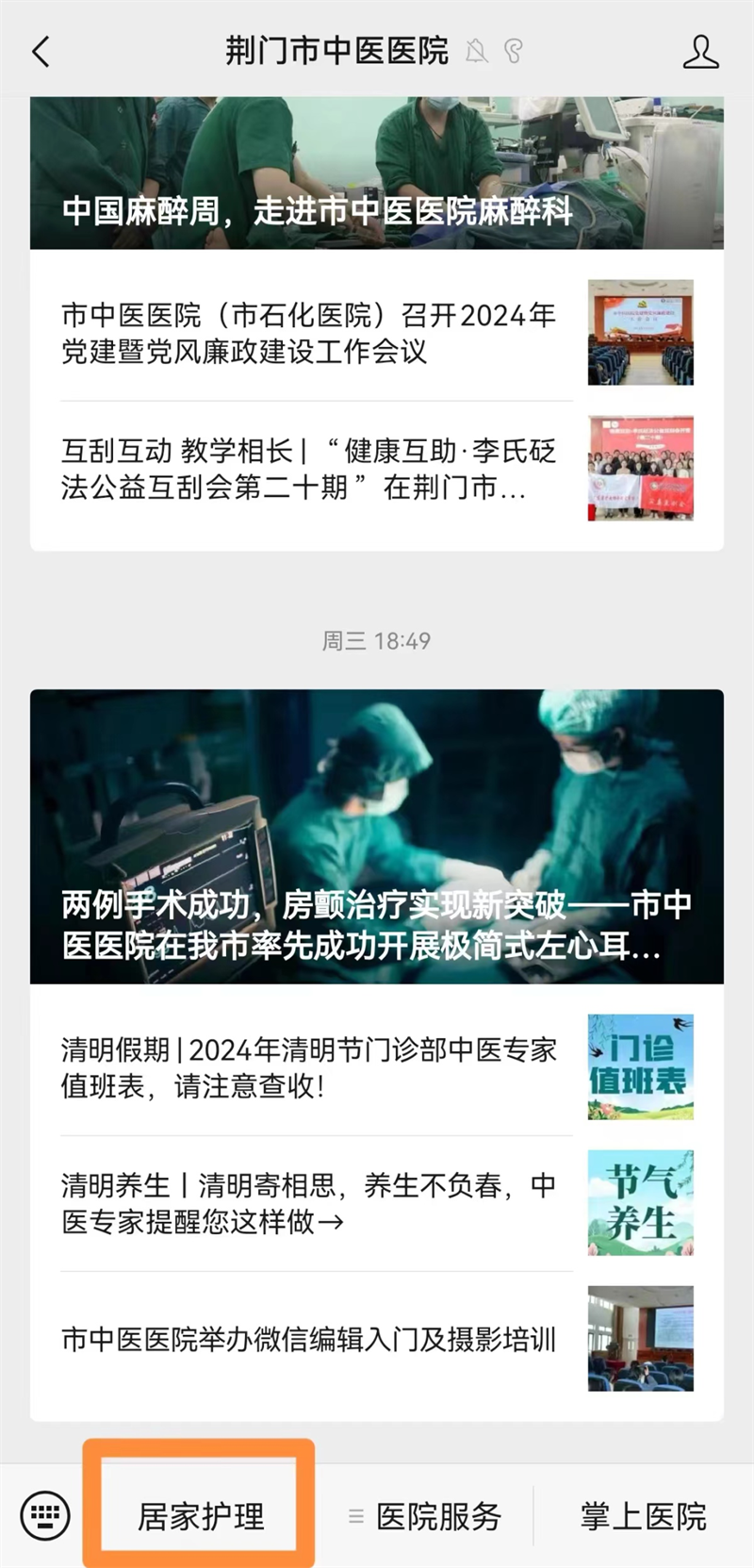Open the 两例手术成功 房颤治疗 article

click(x=377, y=837)
